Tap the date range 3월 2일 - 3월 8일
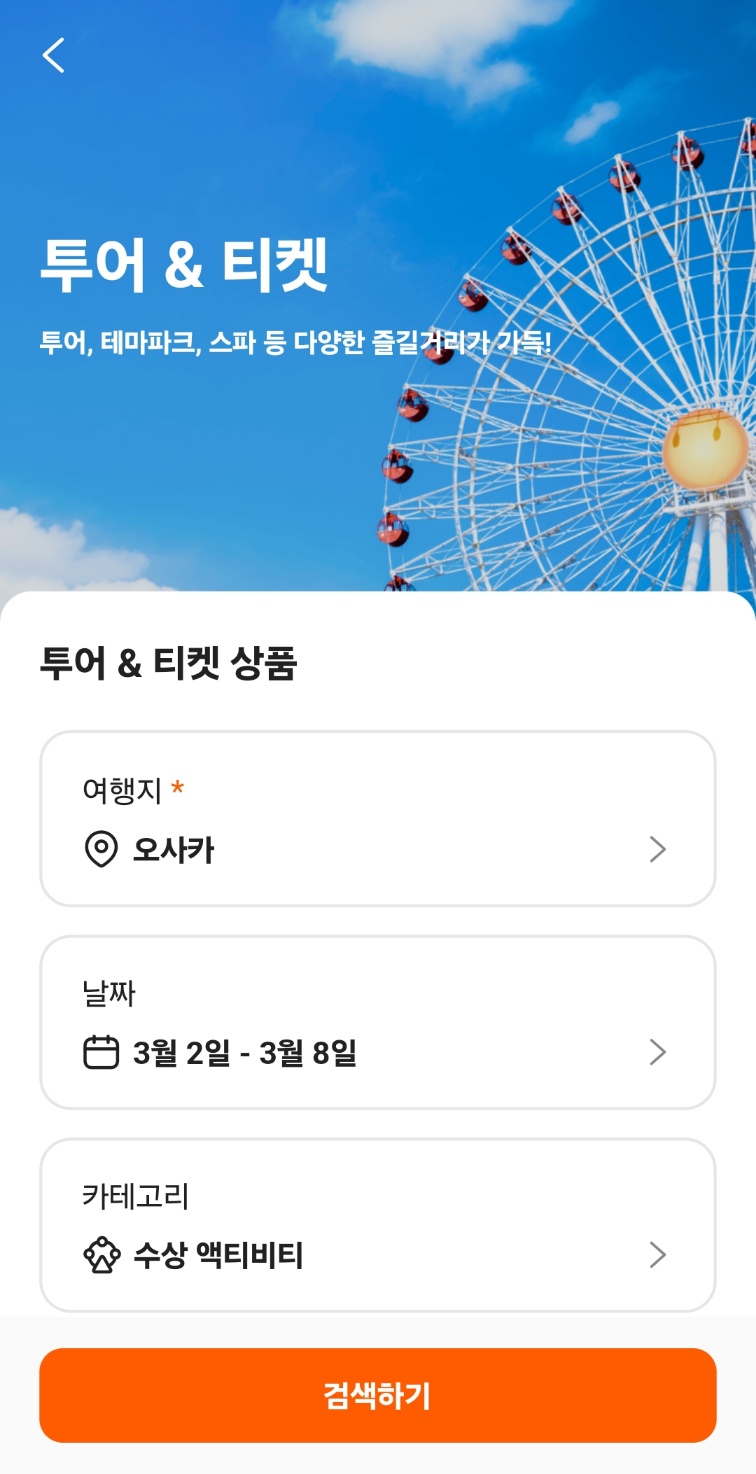The height and width of the screenshot is (1474, 756). tap(240, 1052)
